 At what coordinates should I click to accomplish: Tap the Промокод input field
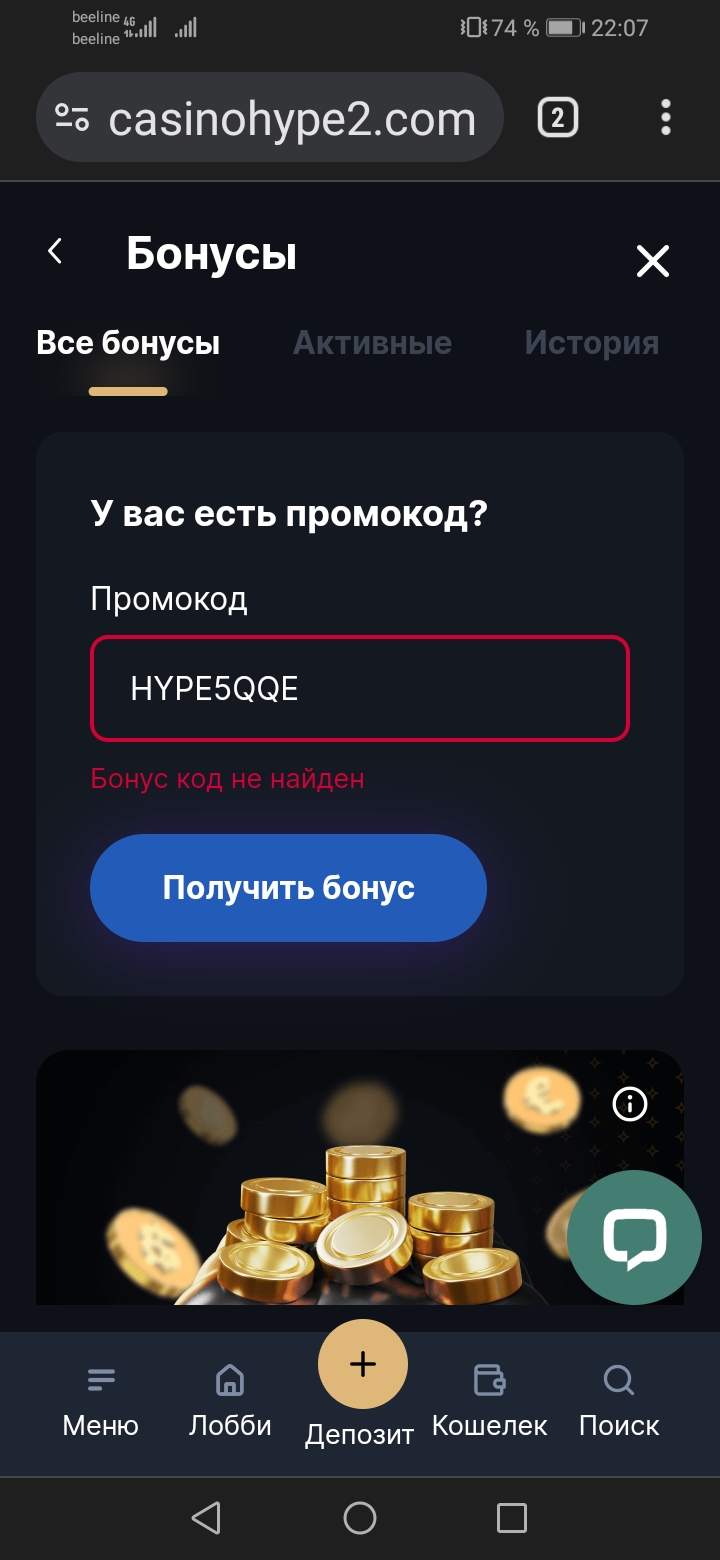360,688
